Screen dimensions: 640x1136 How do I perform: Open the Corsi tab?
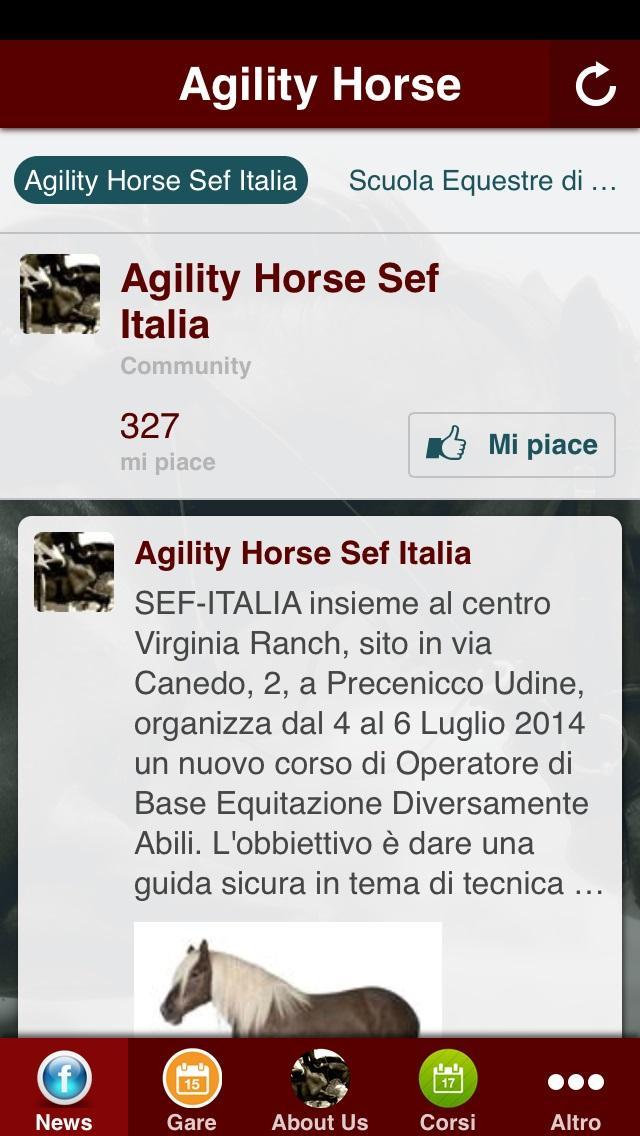pos(447,1089)
